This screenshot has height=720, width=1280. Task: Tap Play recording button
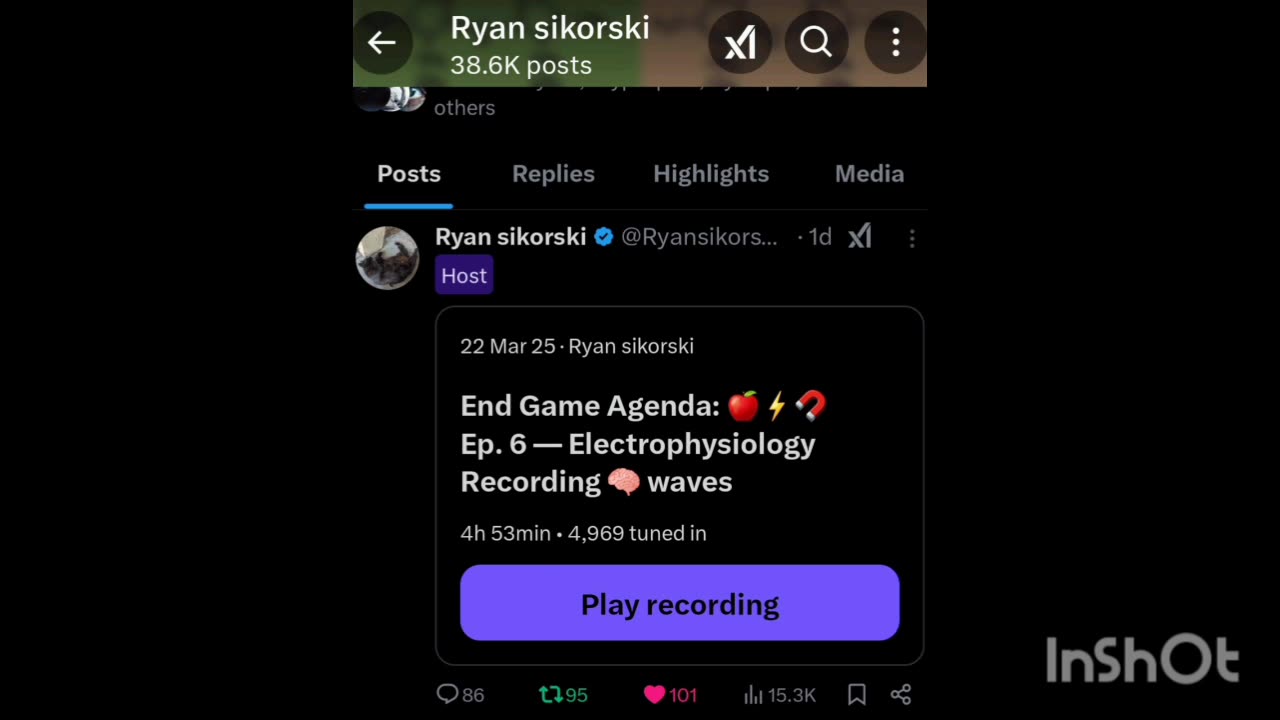pos(679,603)
